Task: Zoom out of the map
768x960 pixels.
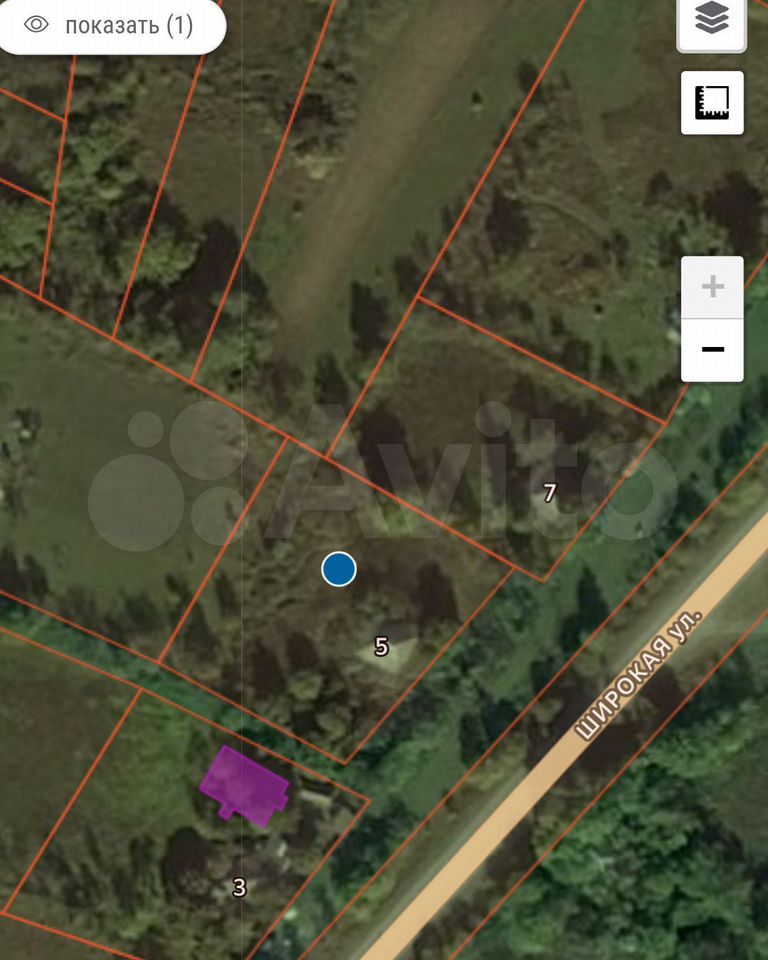Action: (712, 350)
